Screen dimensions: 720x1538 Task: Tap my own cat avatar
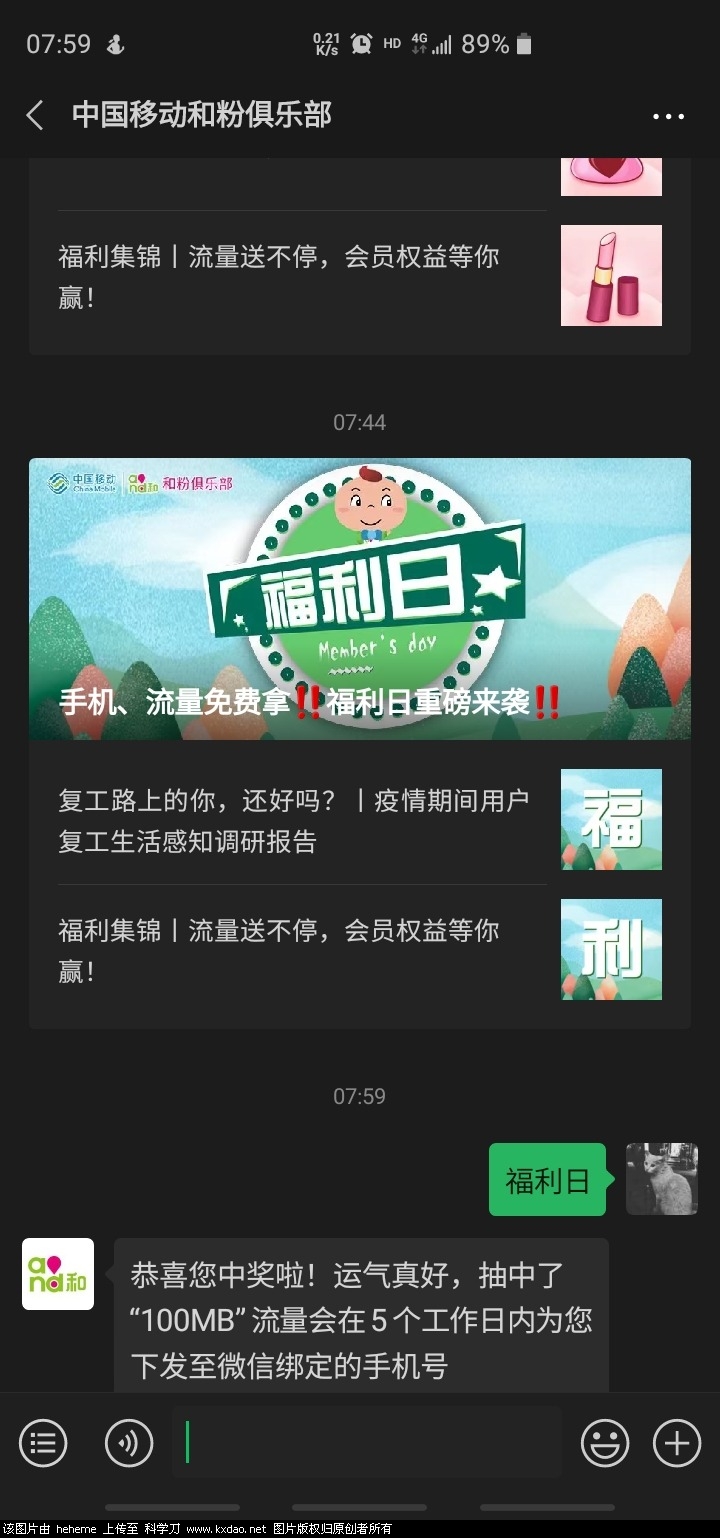[661, 1179]
